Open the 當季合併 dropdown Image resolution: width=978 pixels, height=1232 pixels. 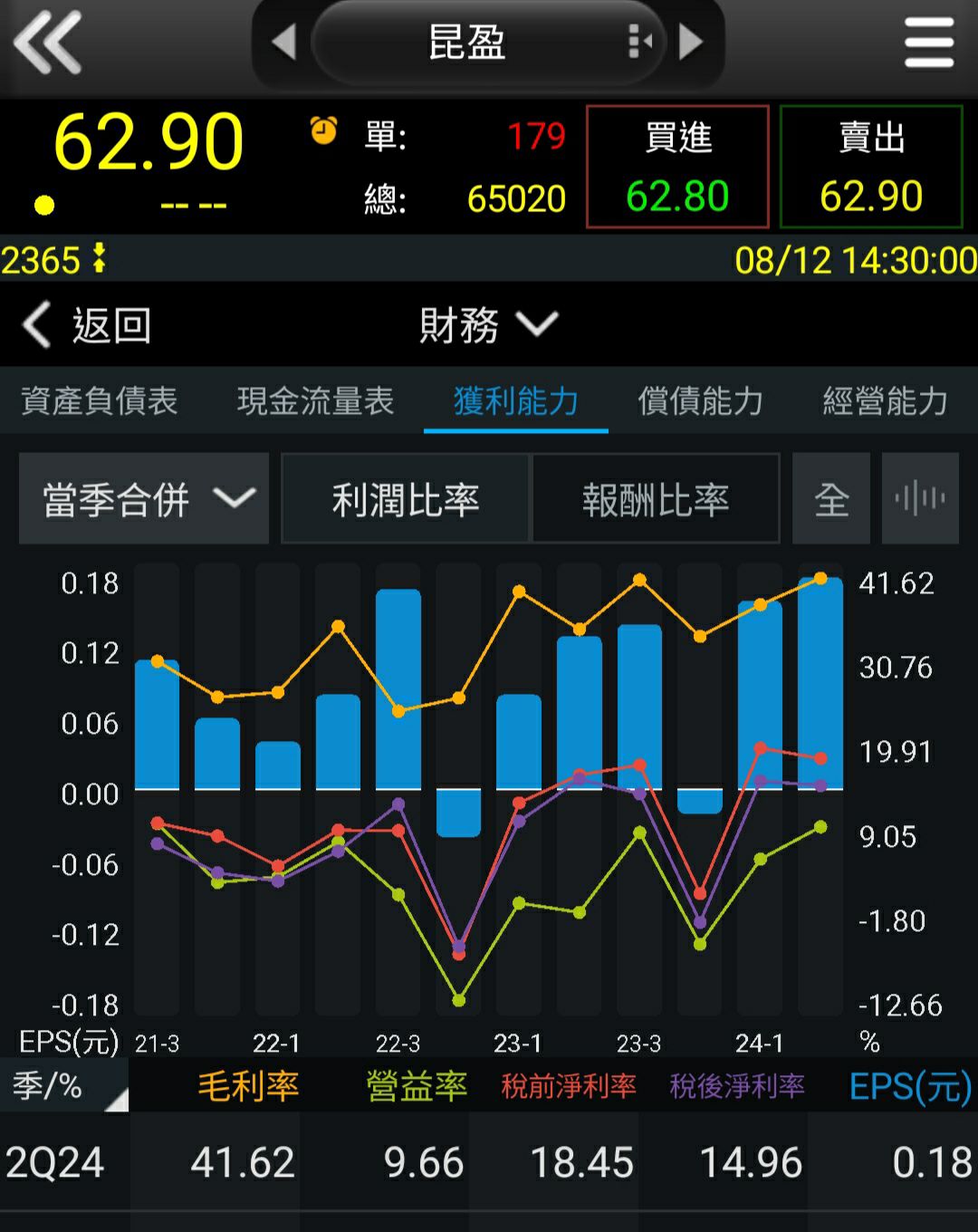pos(143,498)
